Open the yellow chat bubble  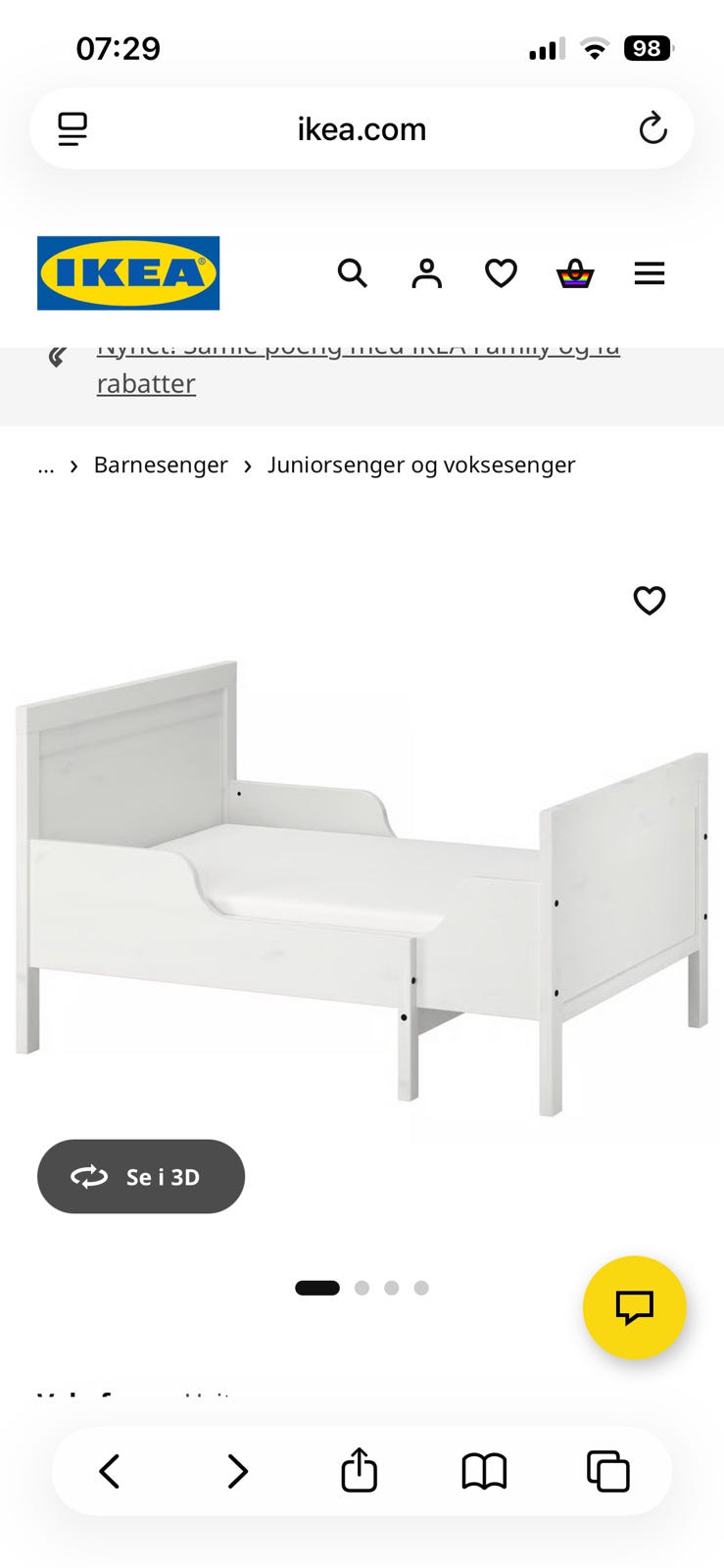click(x=635, y=1307)
